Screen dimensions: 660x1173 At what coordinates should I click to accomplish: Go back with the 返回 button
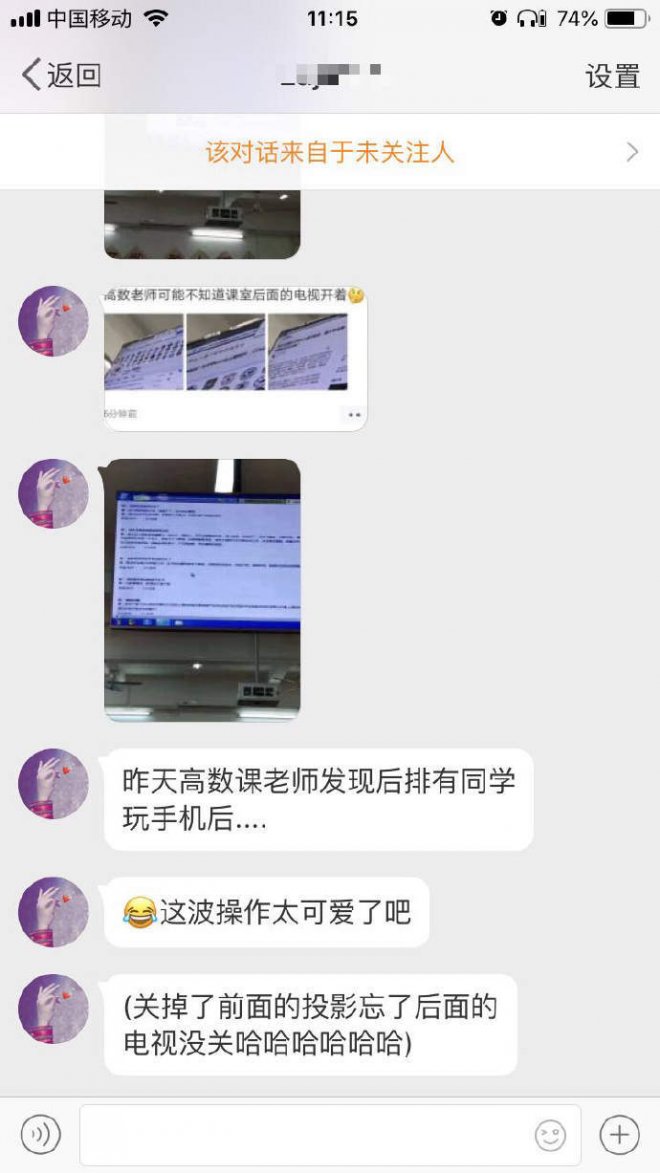click(x=62, y=75)
